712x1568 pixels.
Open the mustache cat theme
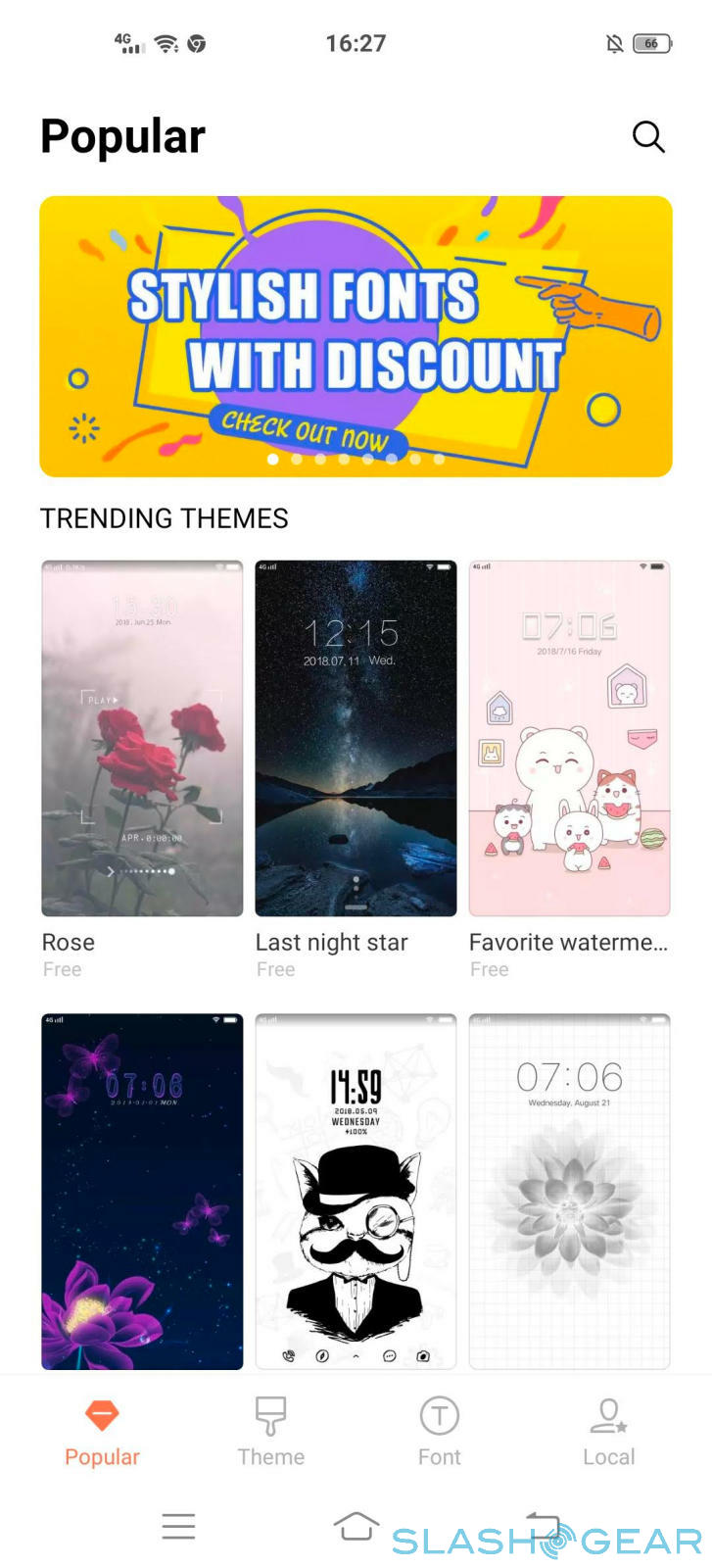point(356,1191)
